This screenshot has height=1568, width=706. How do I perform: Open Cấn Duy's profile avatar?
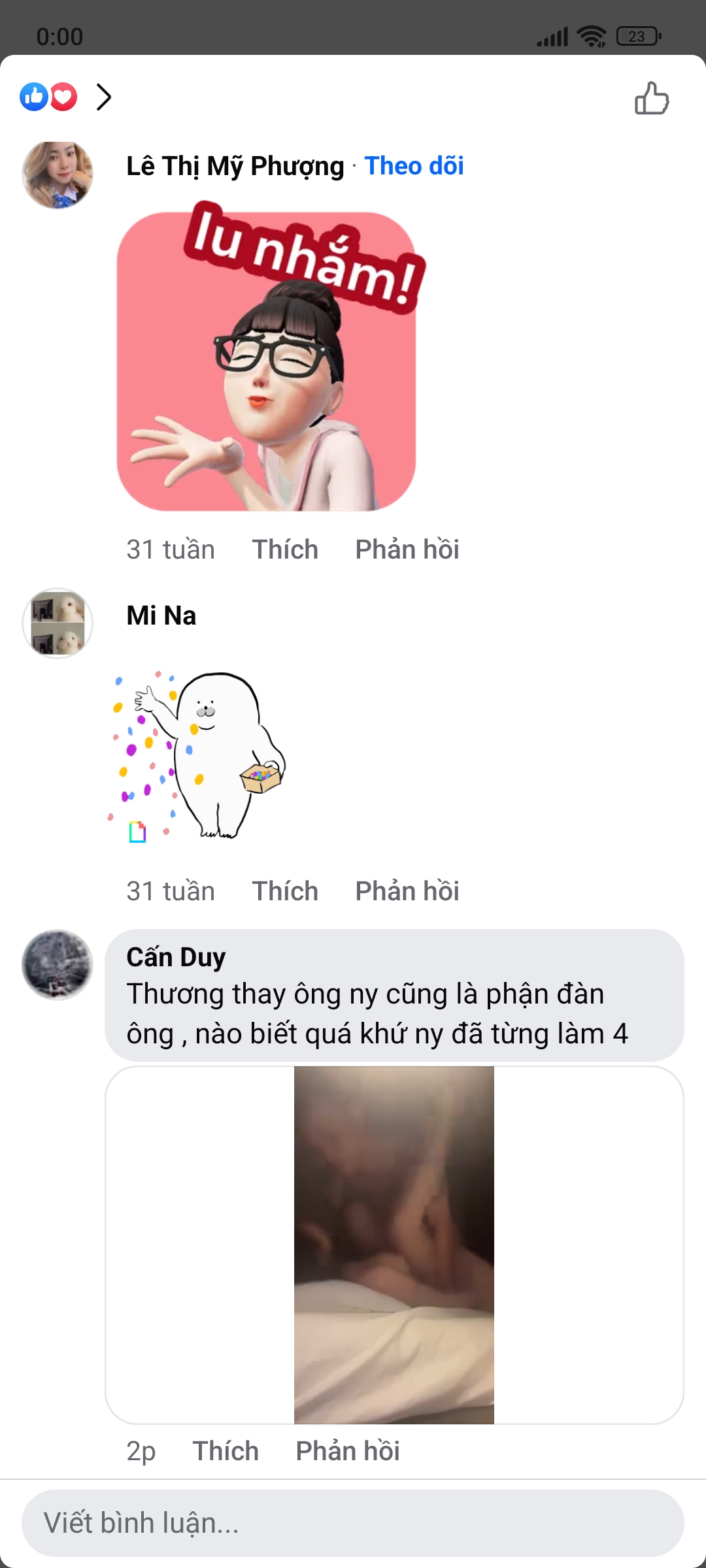58,964
